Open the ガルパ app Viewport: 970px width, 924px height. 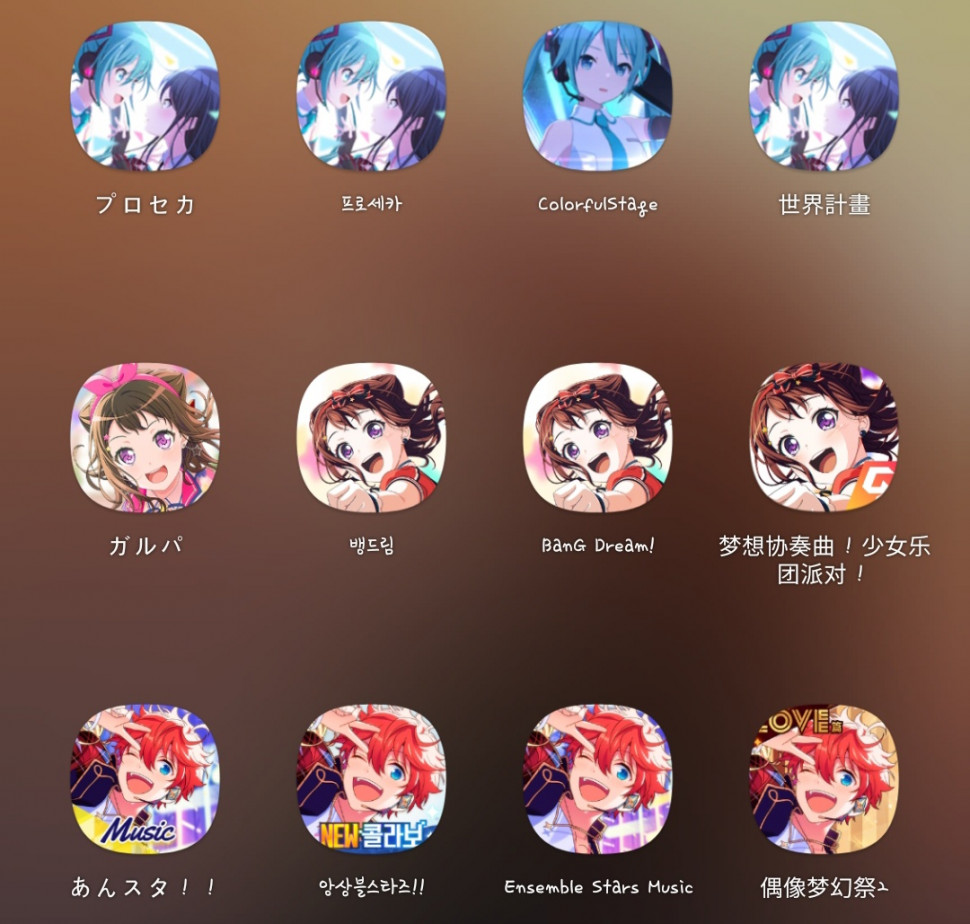[145, 437]
